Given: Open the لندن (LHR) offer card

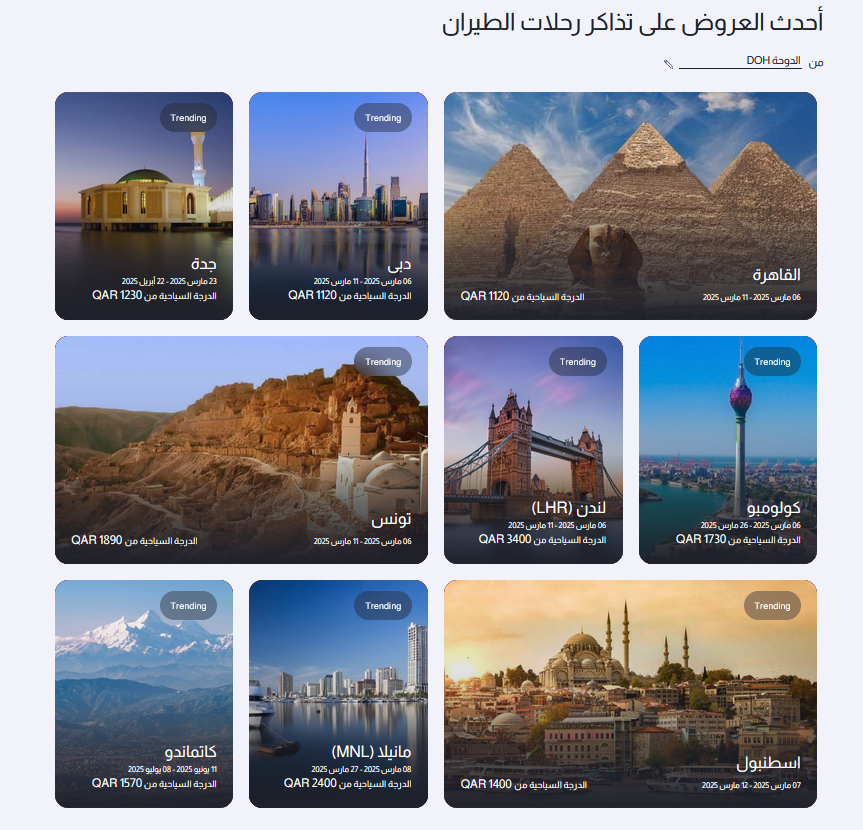Looking at the screenshot, I should click(x=533, y=450).
